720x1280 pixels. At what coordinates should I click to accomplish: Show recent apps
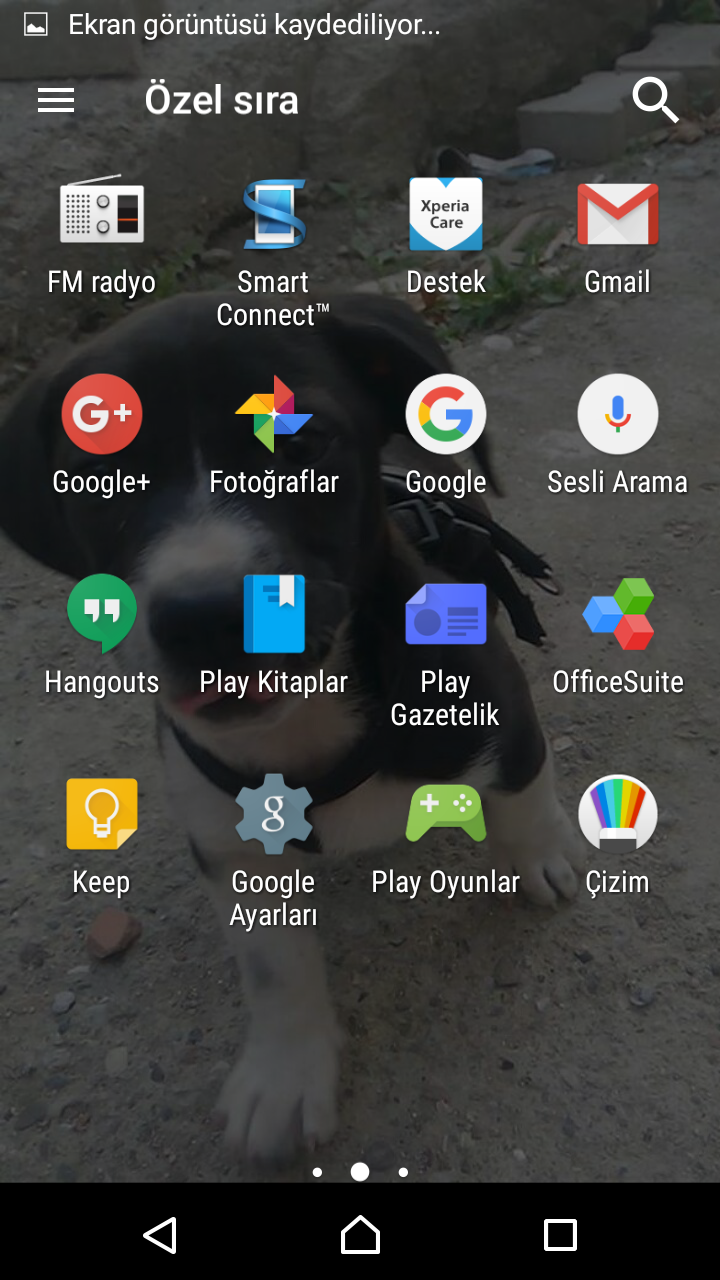[x=560, y=1235]
